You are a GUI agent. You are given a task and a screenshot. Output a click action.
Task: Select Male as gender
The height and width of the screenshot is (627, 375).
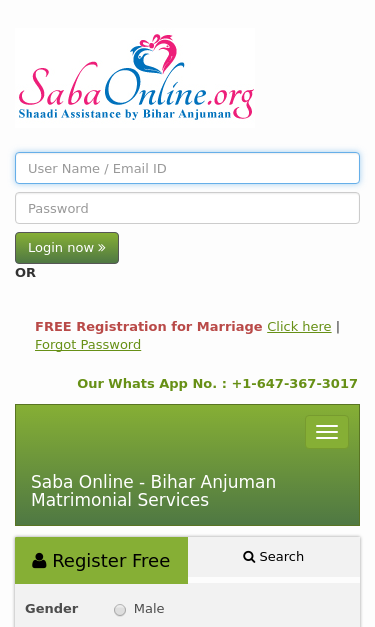[x=120, y=610]
